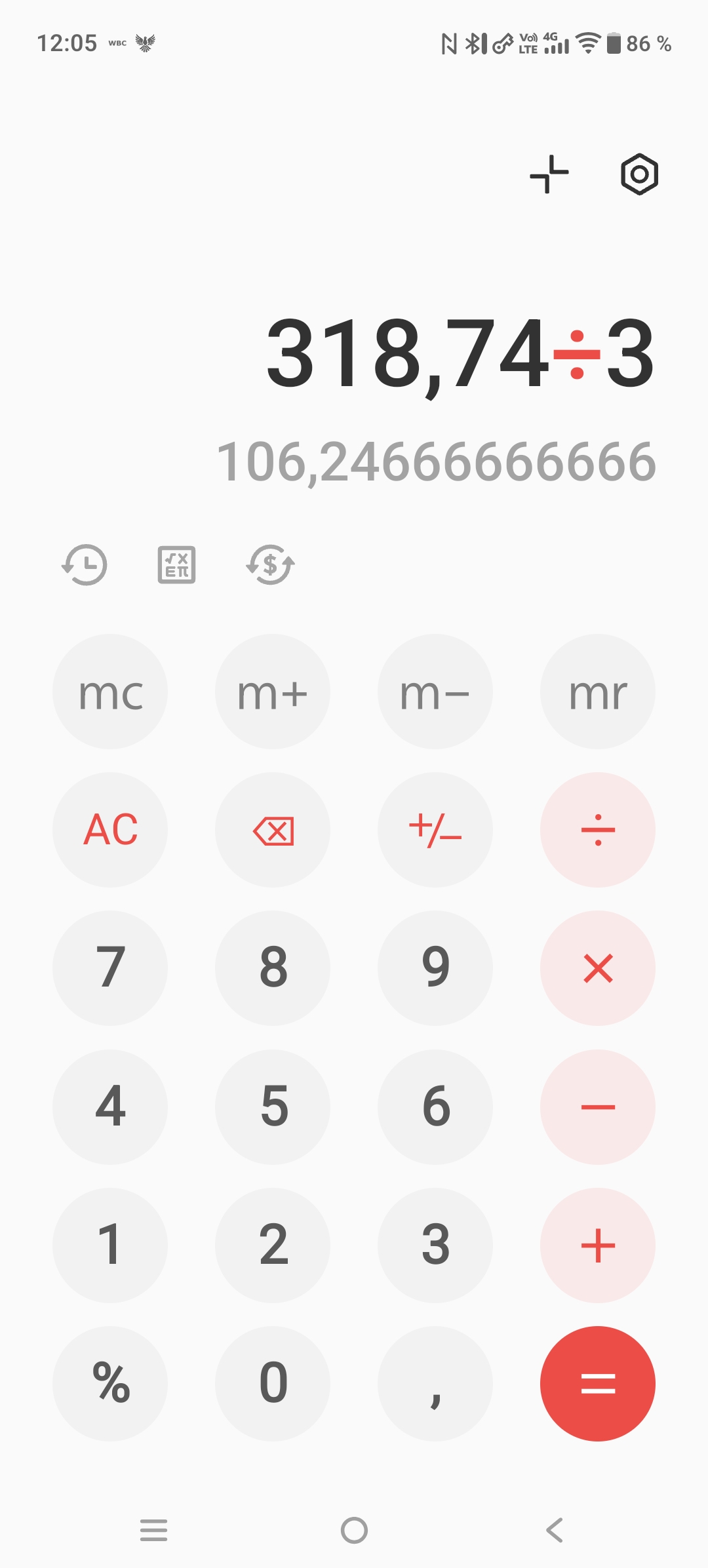
Task: Shrink calculator to floating window
Action: pos(549,174)
